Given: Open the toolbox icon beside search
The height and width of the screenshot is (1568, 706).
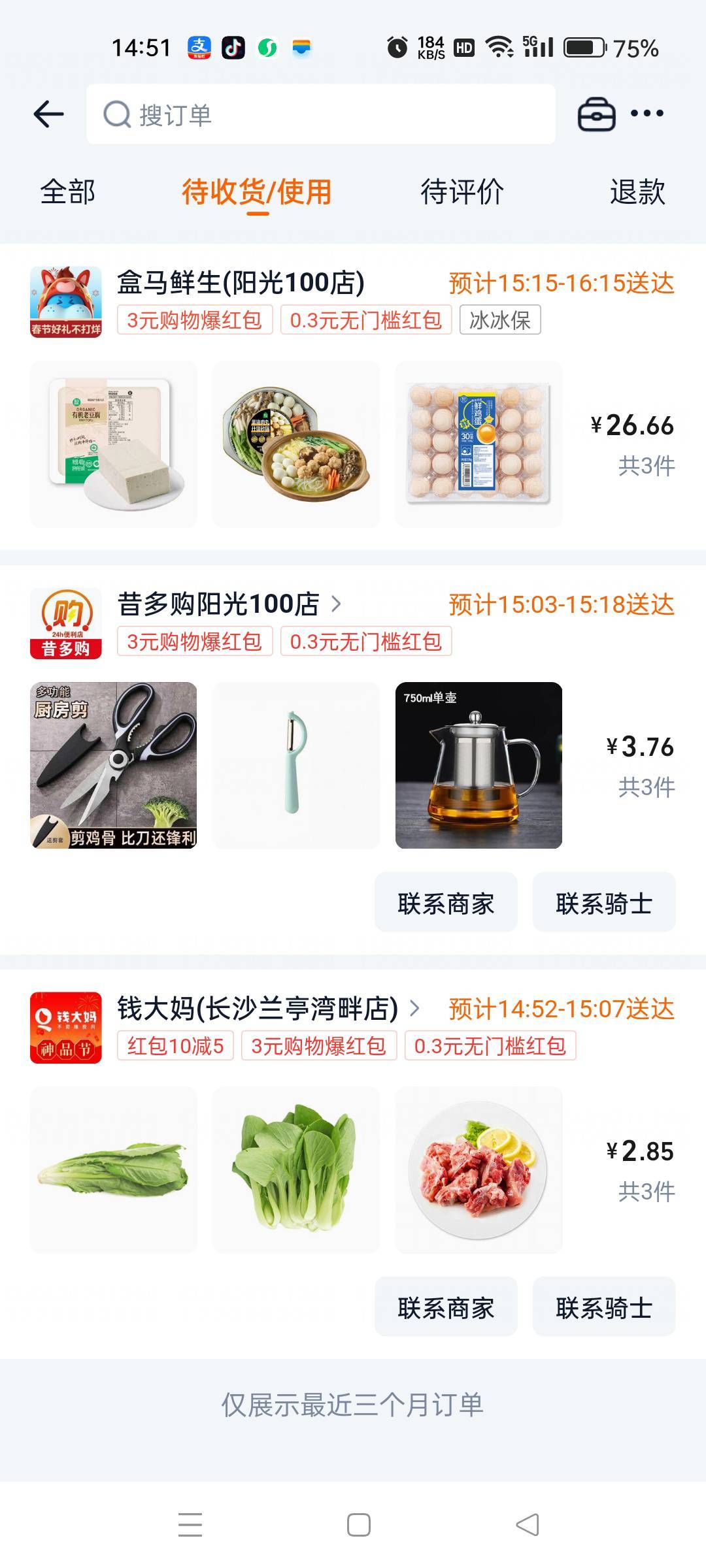Looking at the screenshot, I should 596,114.
